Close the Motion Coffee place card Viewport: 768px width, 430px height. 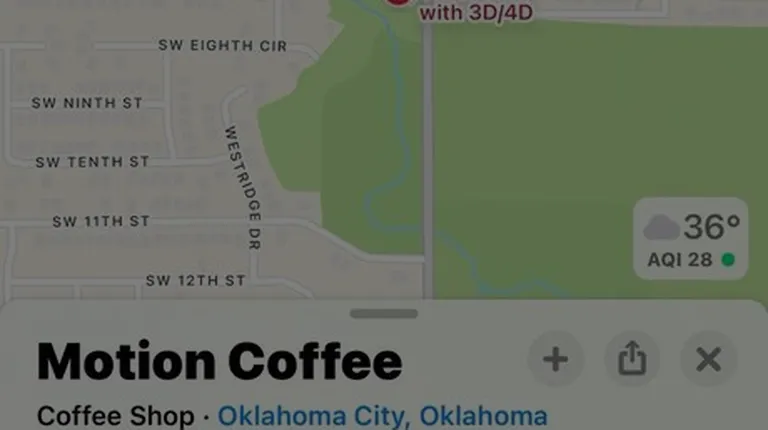[x=708, y=359]
